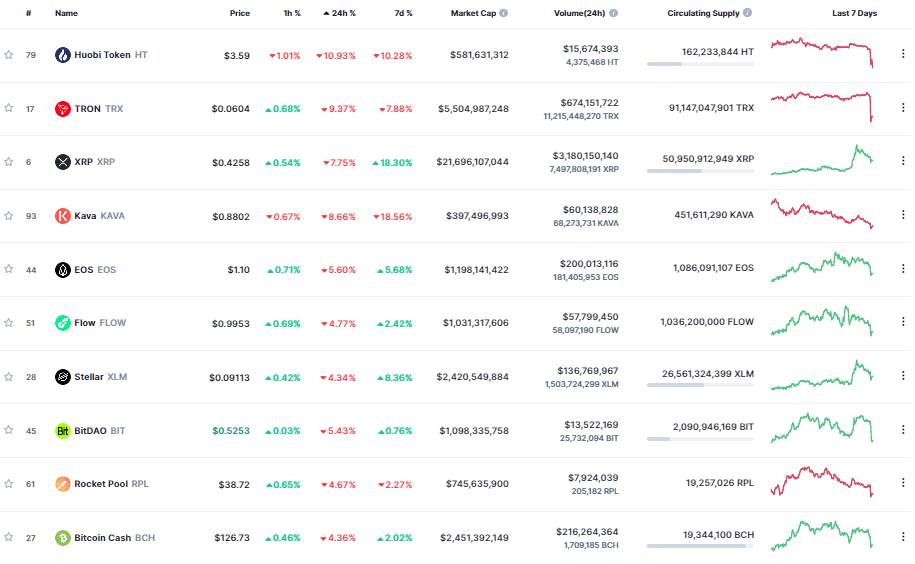This screenshot has height=564, width=915.
Task: Sort the table by 24h % column
Action: pyautogui.click(x=342, y=14)
